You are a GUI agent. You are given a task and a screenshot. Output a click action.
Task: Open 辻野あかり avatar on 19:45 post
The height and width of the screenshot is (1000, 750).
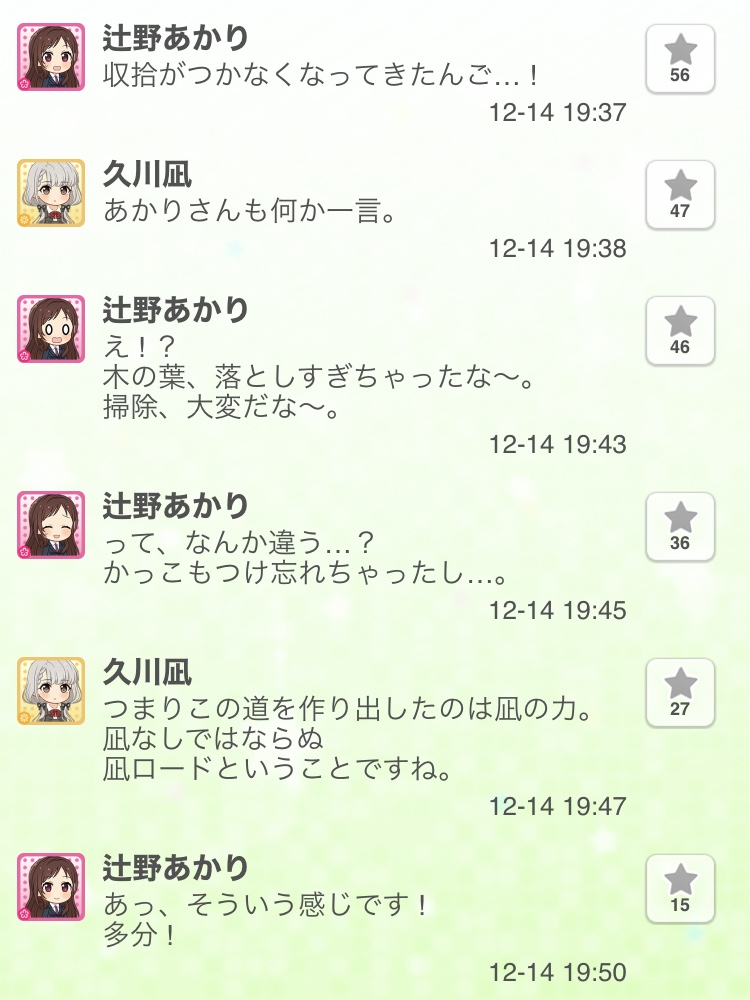click(51, 524)
